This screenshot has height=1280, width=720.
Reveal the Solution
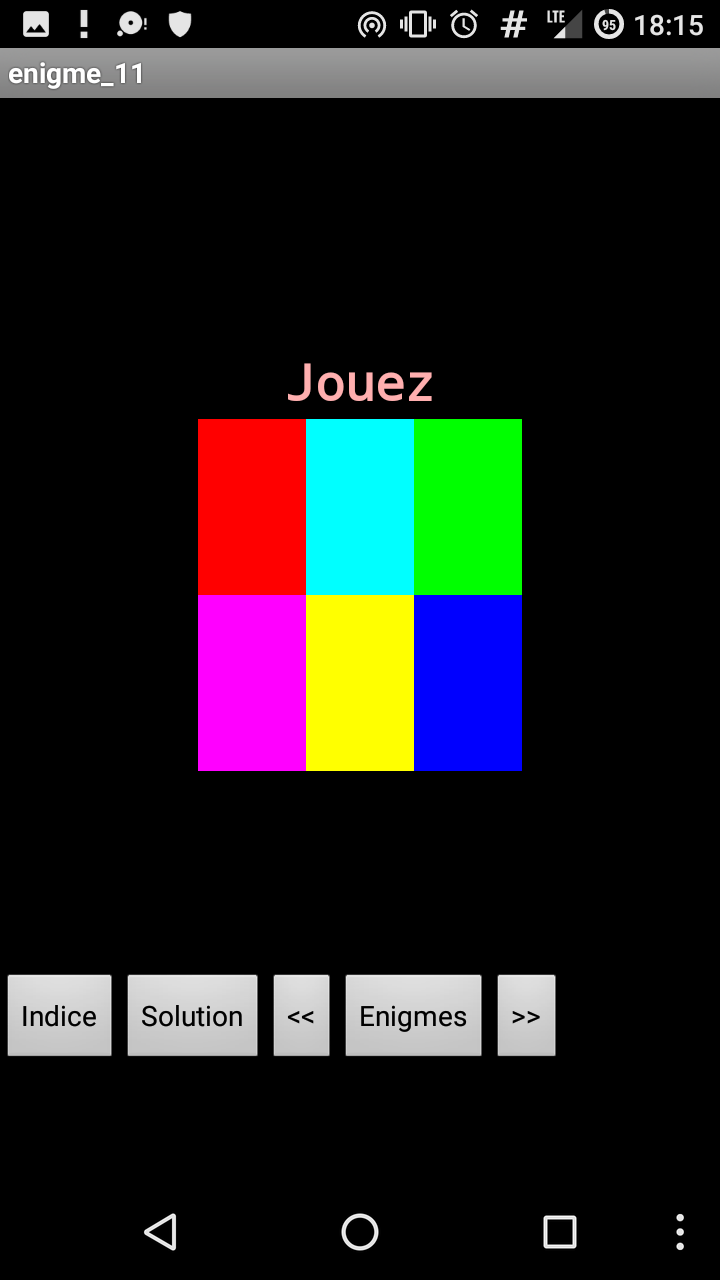pos(192,1015)
